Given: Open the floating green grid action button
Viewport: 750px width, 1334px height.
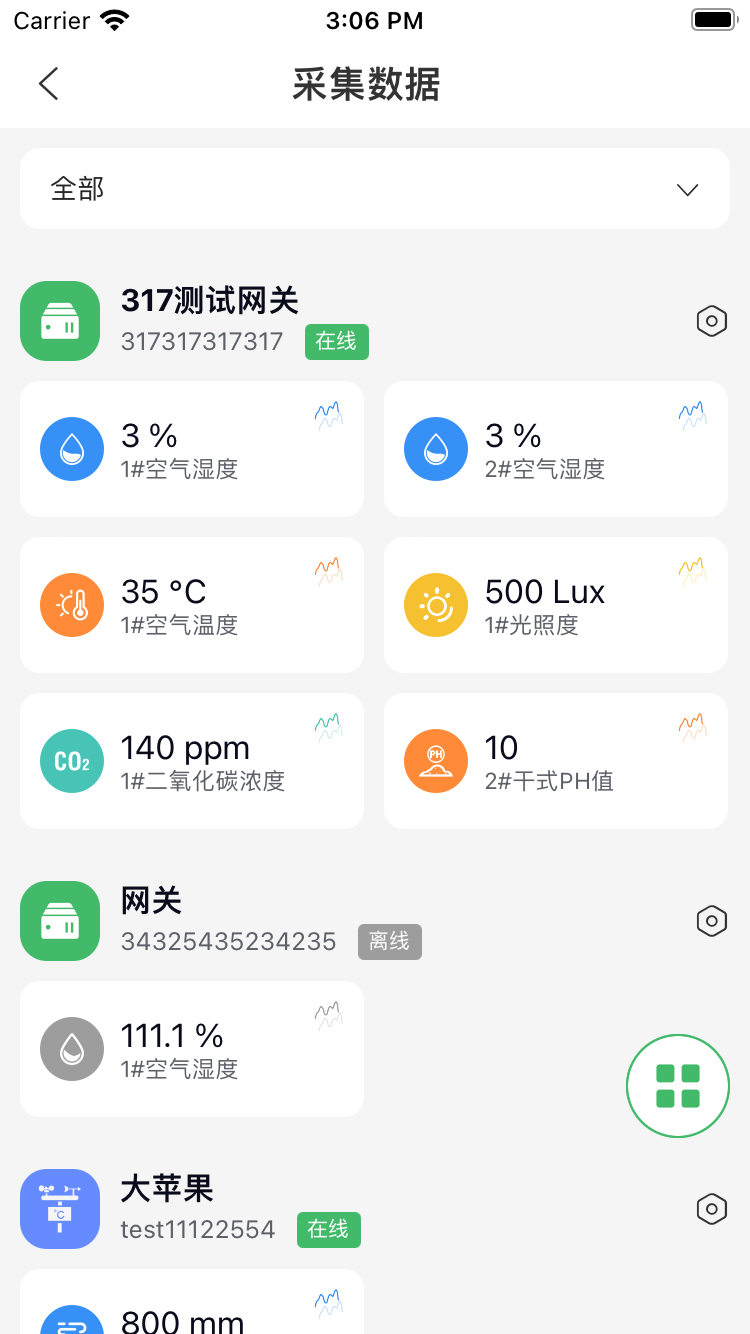Looking at the screenshot, I should [678, 1085].
